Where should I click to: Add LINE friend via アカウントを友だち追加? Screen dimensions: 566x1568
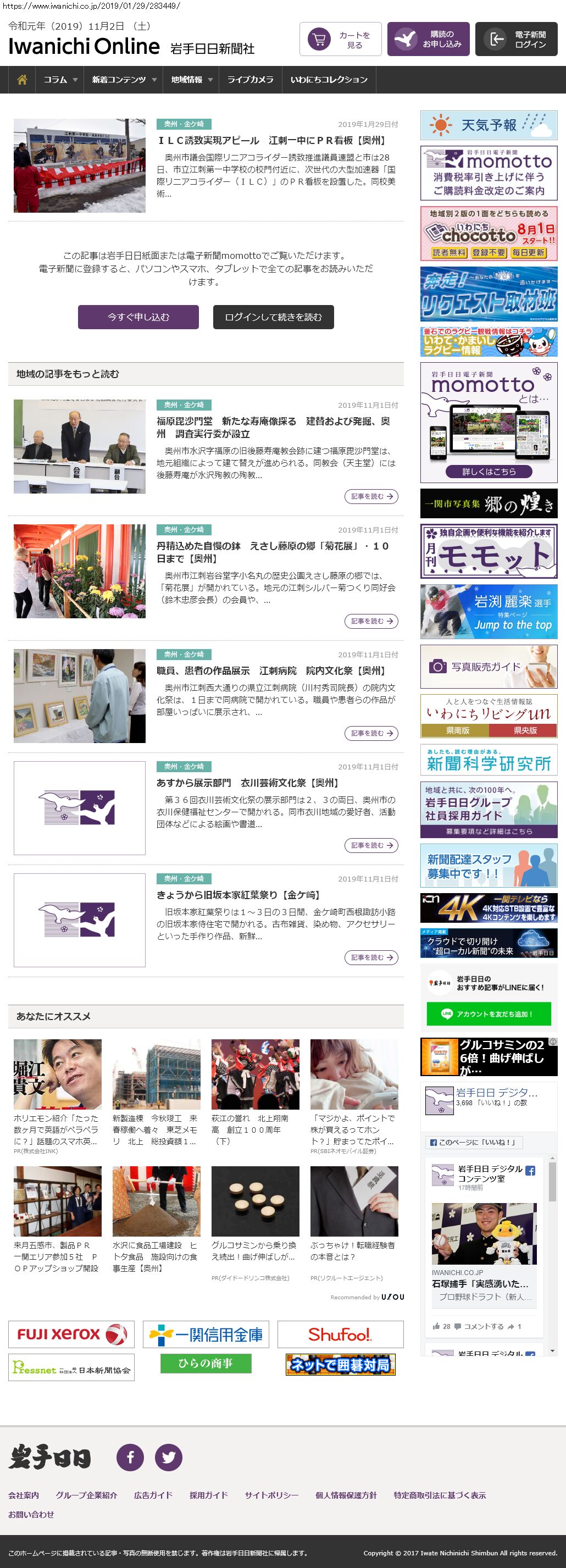489,1013
